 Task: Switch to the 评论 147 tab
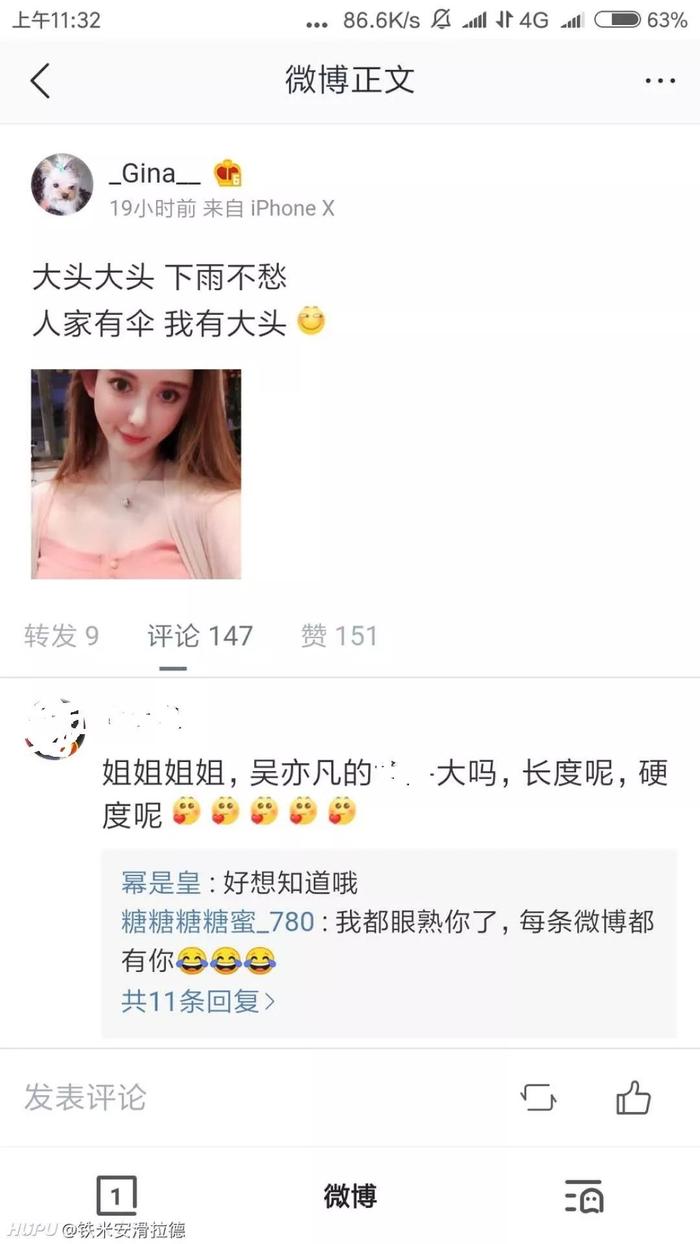200,635
